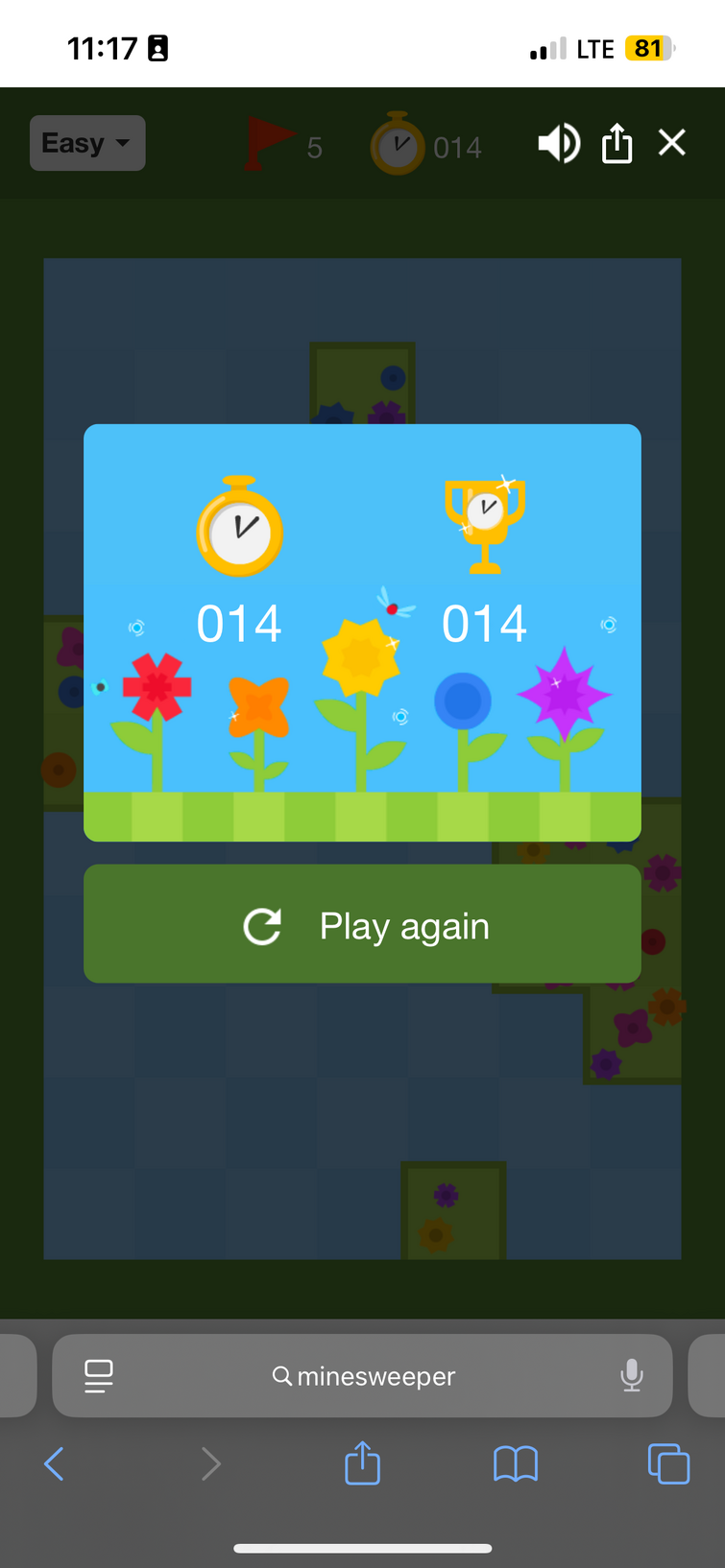Go back to the previous page

point(55,1463)
